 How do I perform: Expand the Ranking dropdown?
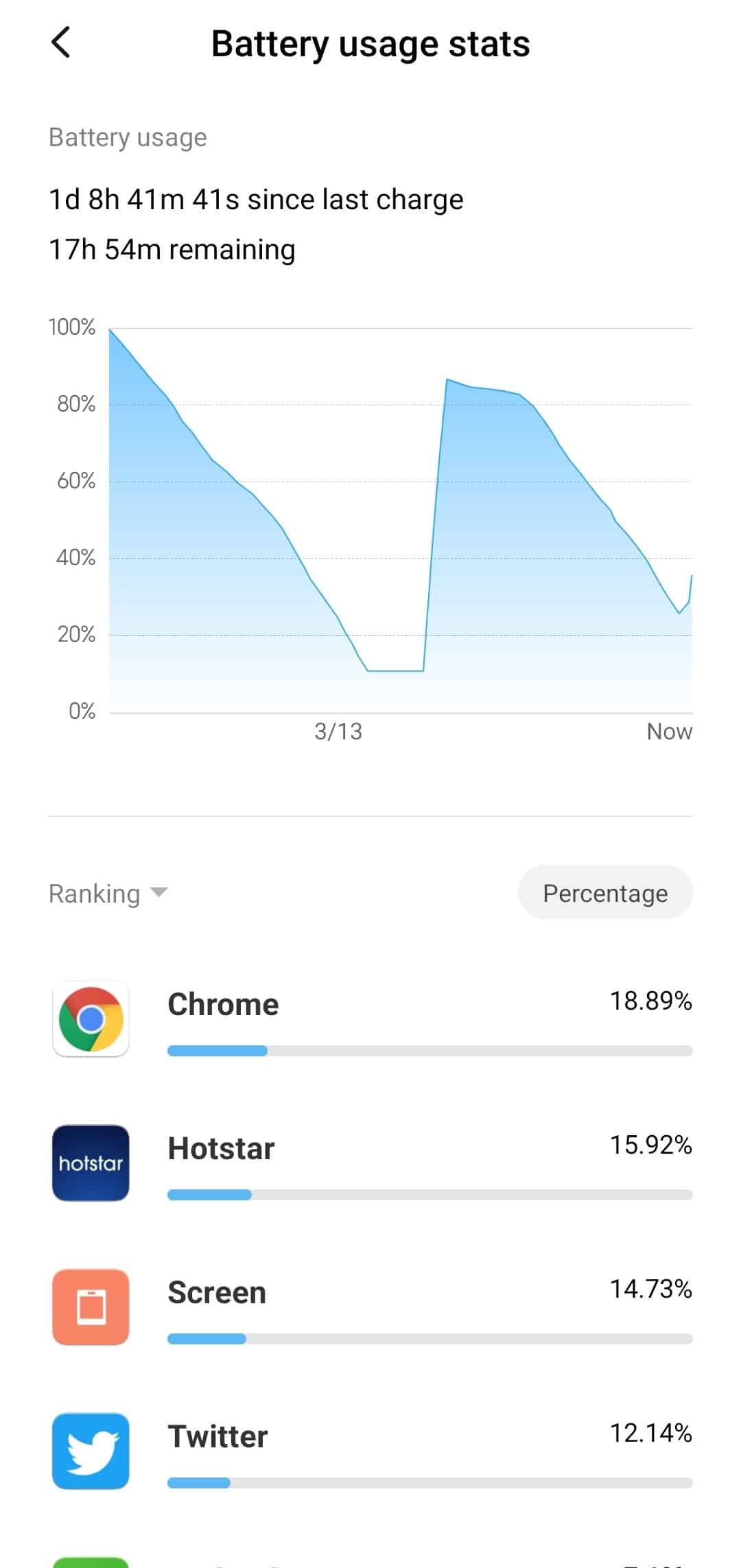click(x=108, y=893)
